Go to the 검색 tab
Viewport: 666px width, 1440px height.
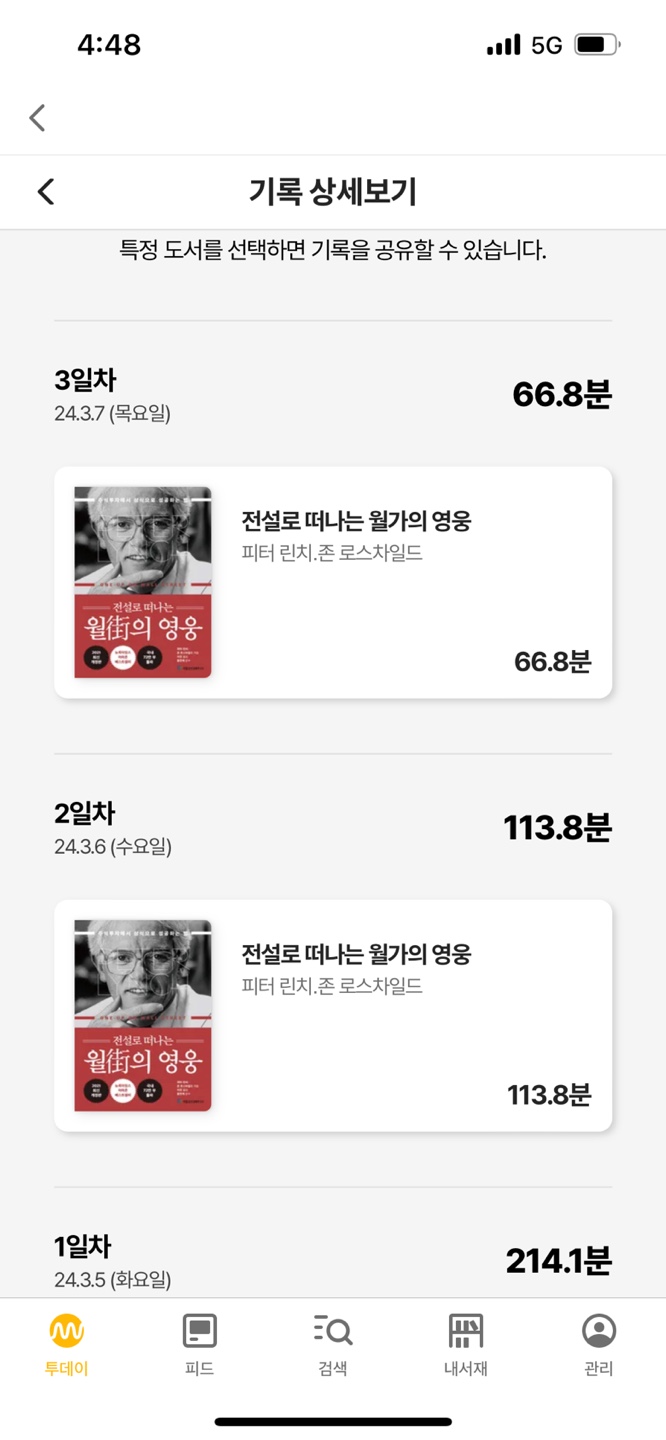[x=333, y=1345]
